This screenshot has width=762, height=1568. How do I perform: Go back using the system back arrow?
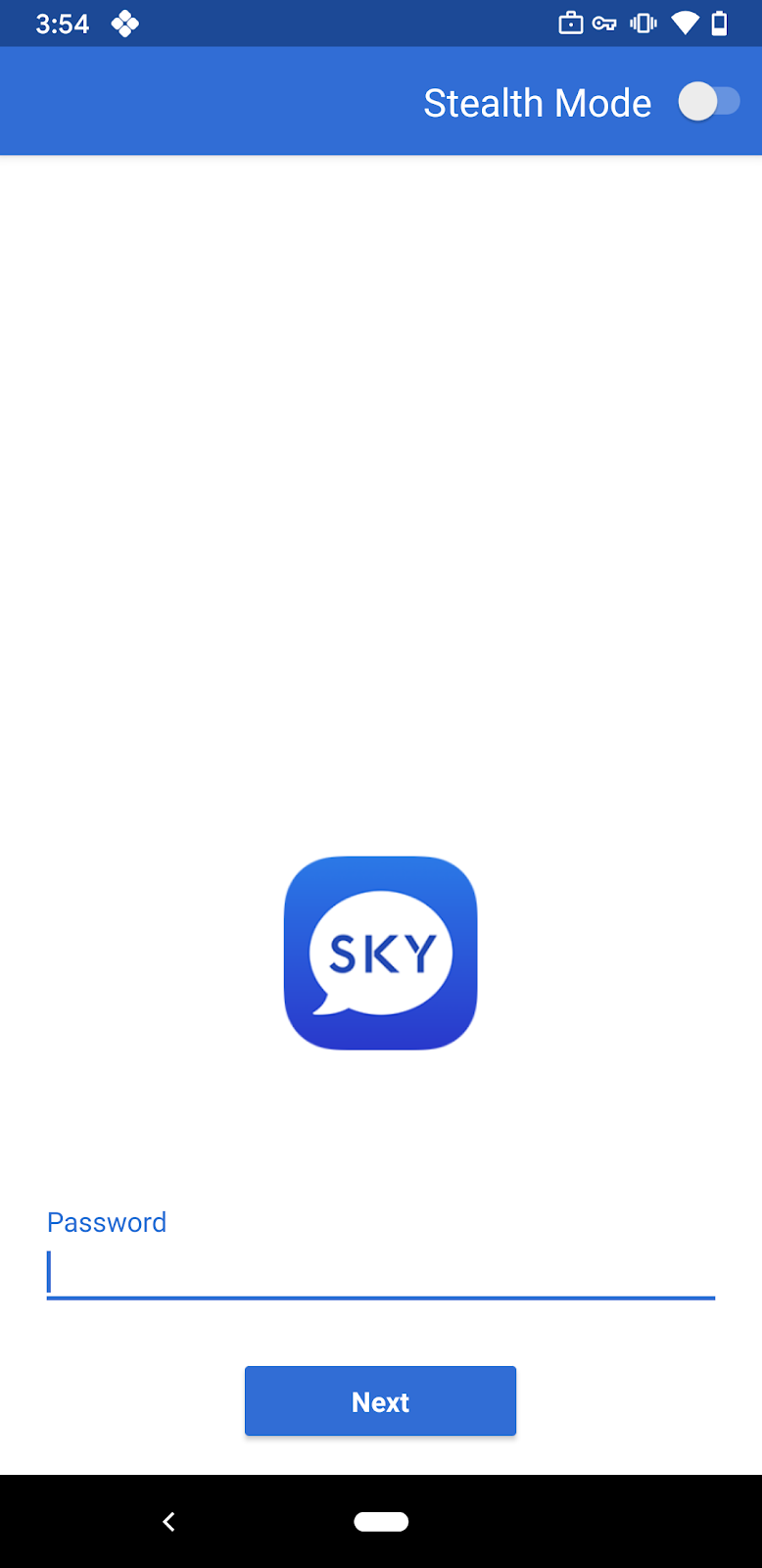point(168,1521)
